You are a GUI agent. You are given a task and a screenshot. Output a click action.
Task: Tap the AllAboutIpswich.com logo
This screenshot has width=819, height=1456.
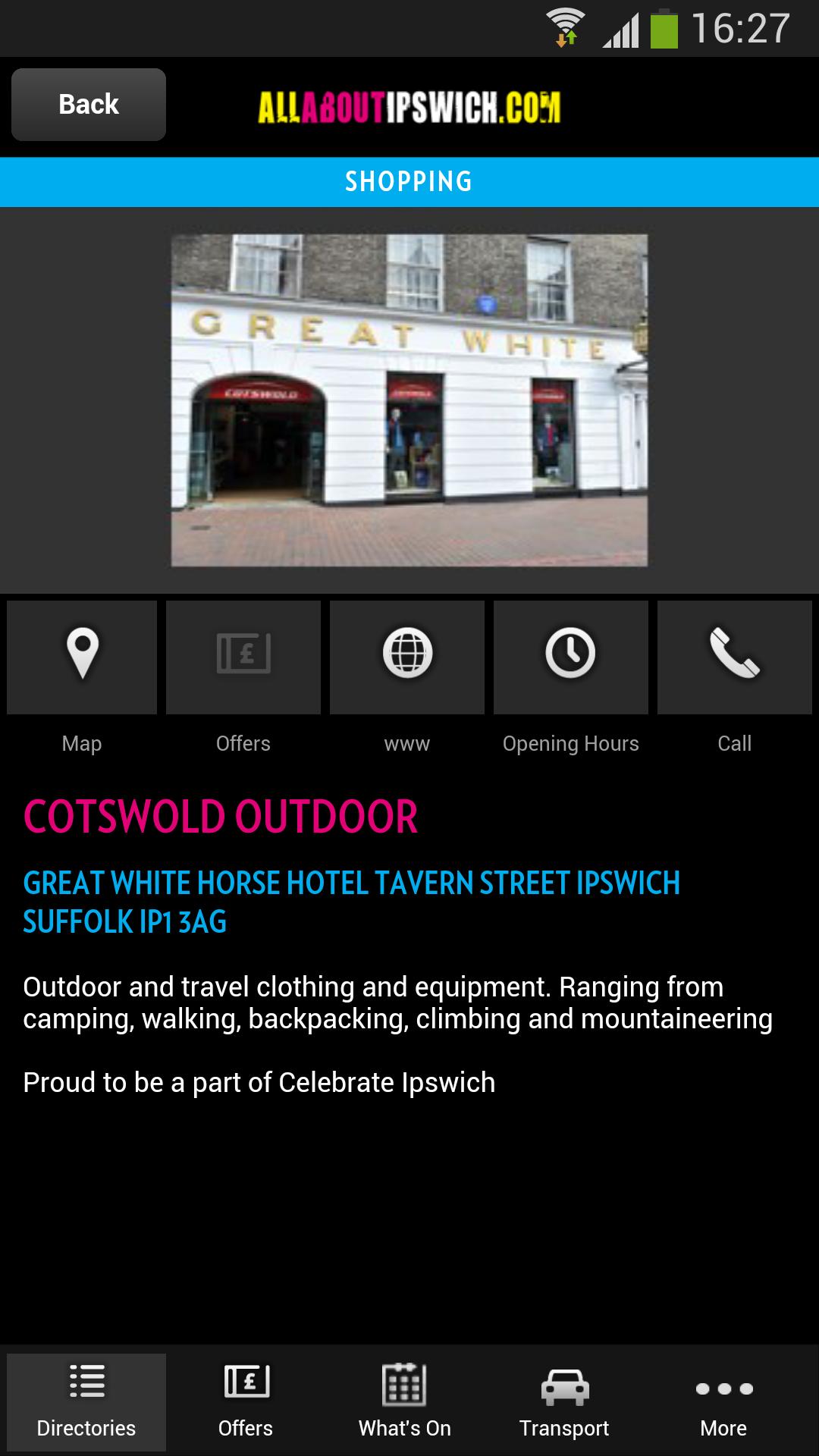click(409, 108)
